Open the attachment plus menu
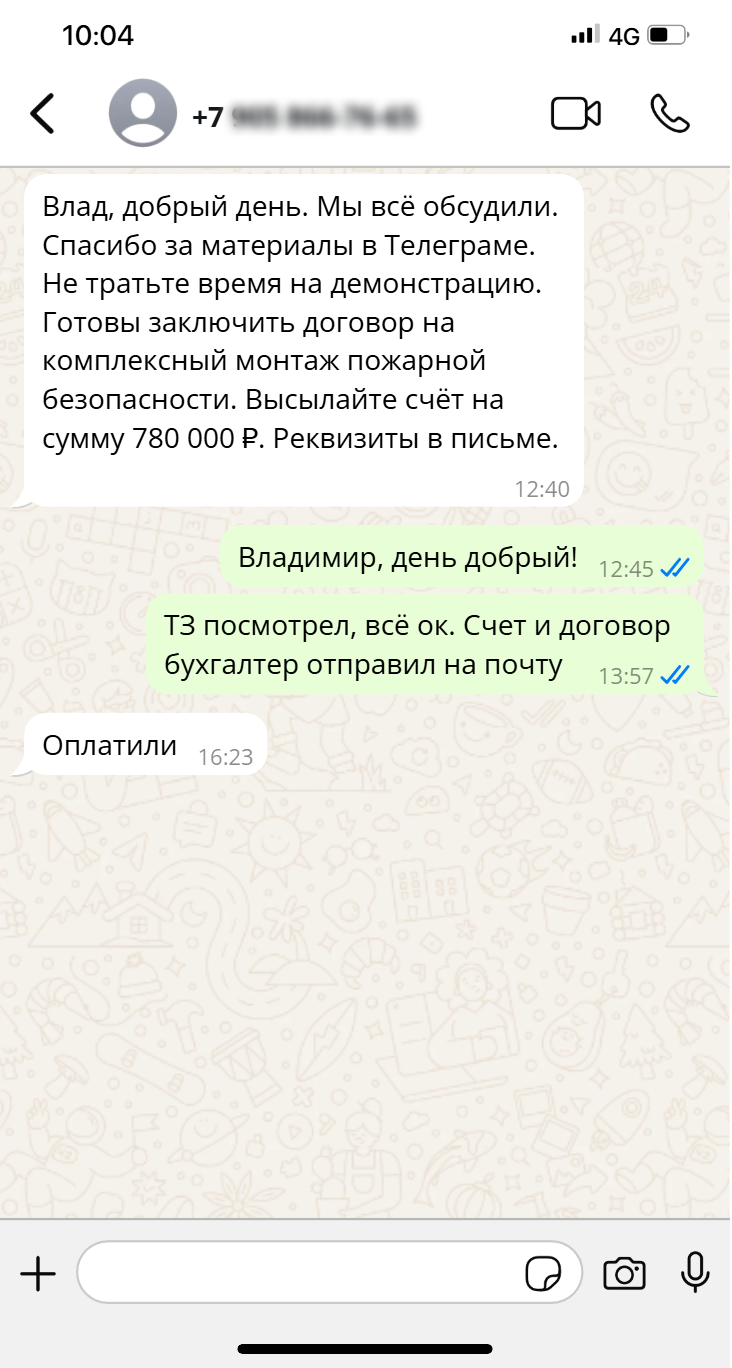This screenshot has height=1368, width=732. click(x=38, y=1273)
